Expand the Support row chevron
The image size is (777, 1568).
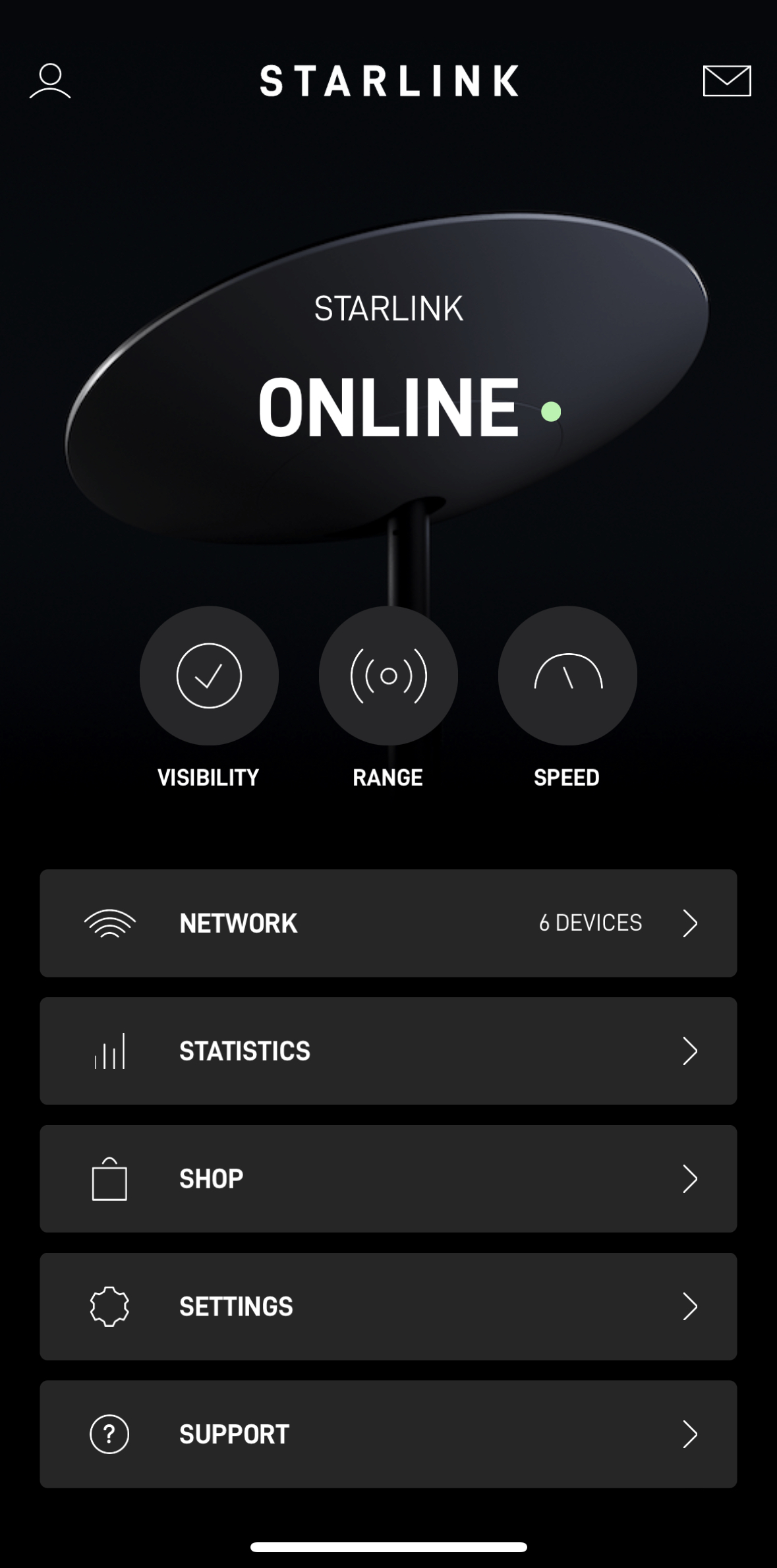[690, 1434]
